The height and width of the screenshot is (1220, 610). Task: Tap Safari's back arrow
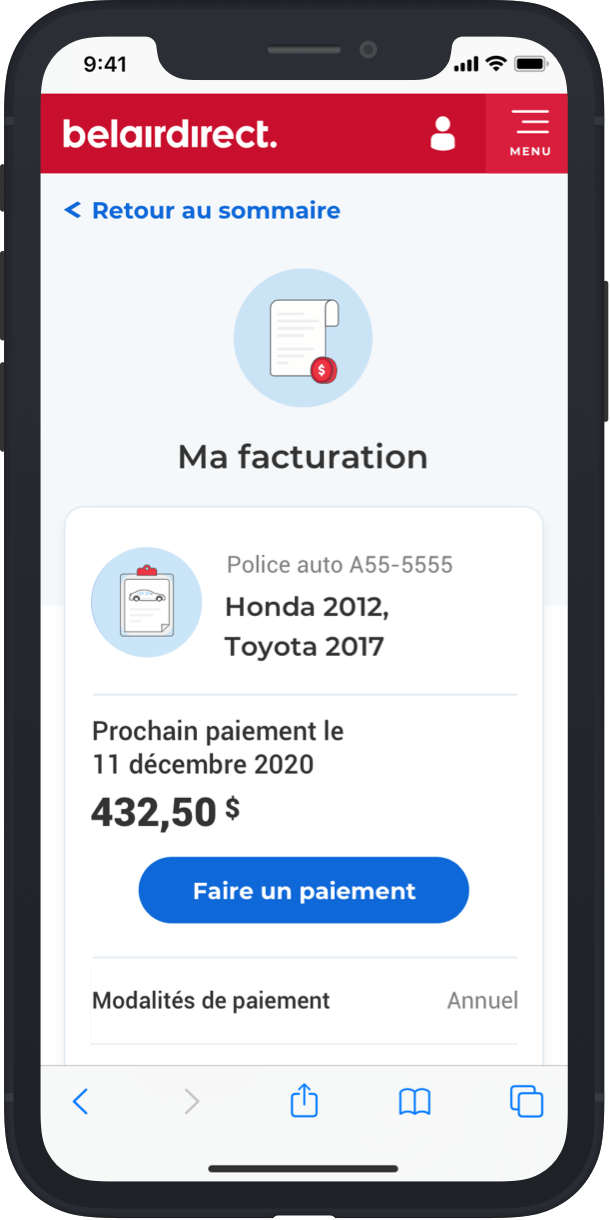[81, 1102]
